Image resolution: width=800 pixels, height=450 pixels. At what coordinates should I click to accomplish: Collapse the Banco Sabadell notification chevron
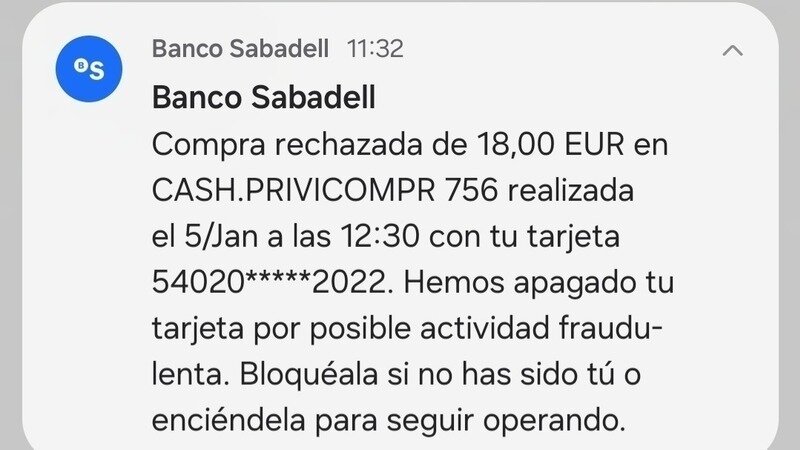[x=733, y=49]
